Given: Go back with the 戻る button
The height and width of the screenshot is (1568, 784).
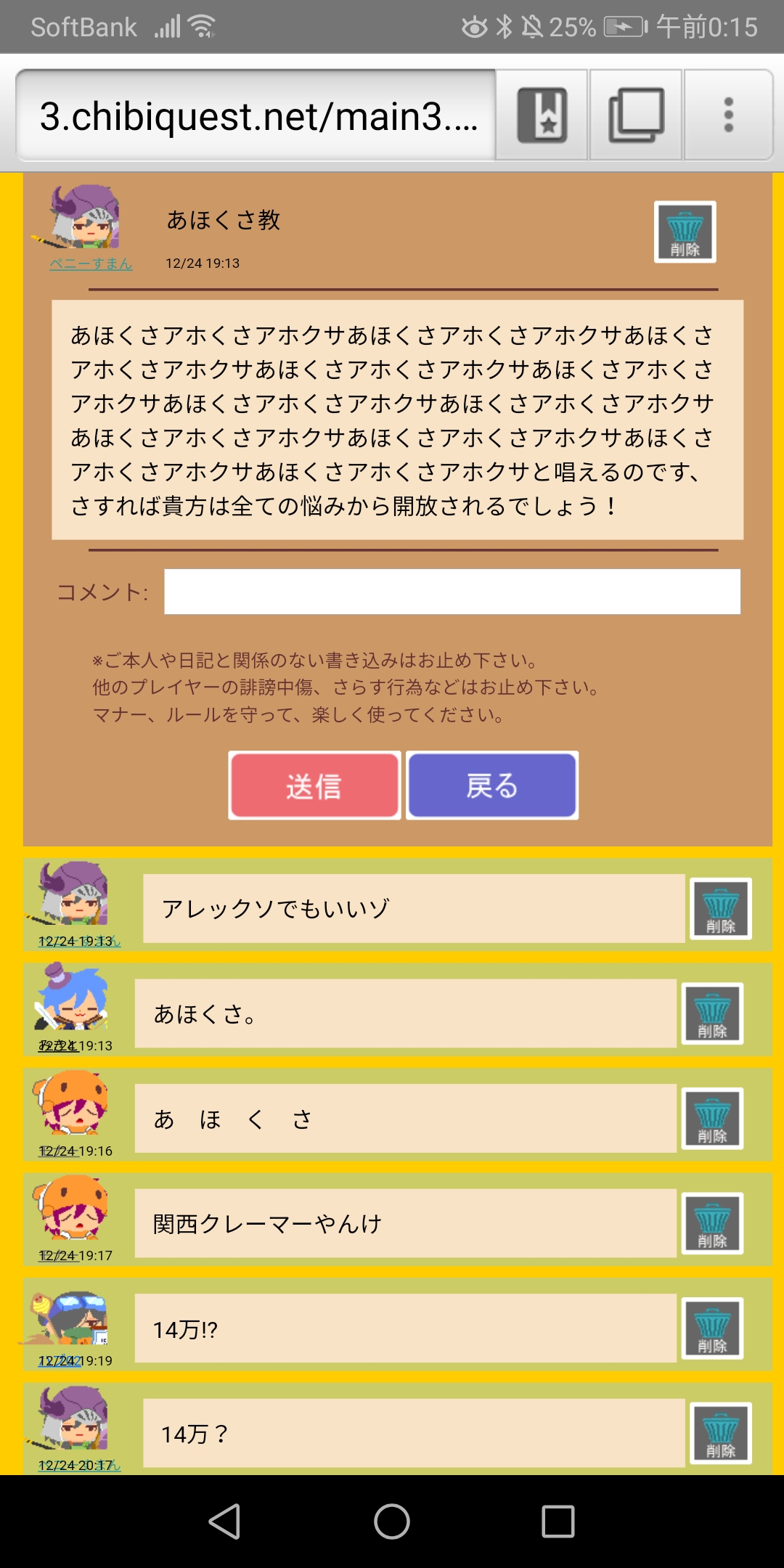Looking at the screenshot, I should (492, 785).
